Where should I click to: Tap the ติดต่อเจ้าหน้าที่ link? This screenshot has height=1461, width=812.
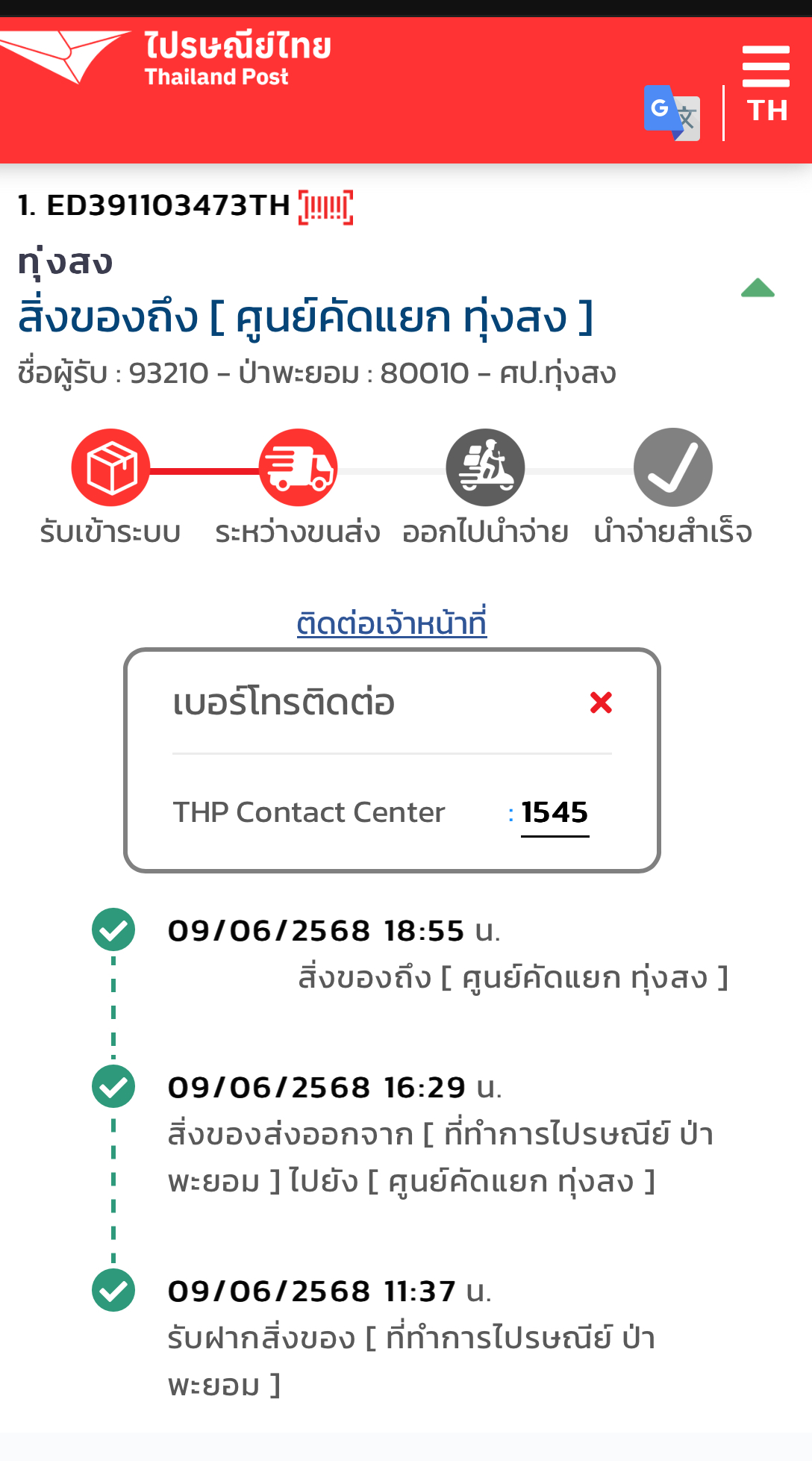click(392, 623)
